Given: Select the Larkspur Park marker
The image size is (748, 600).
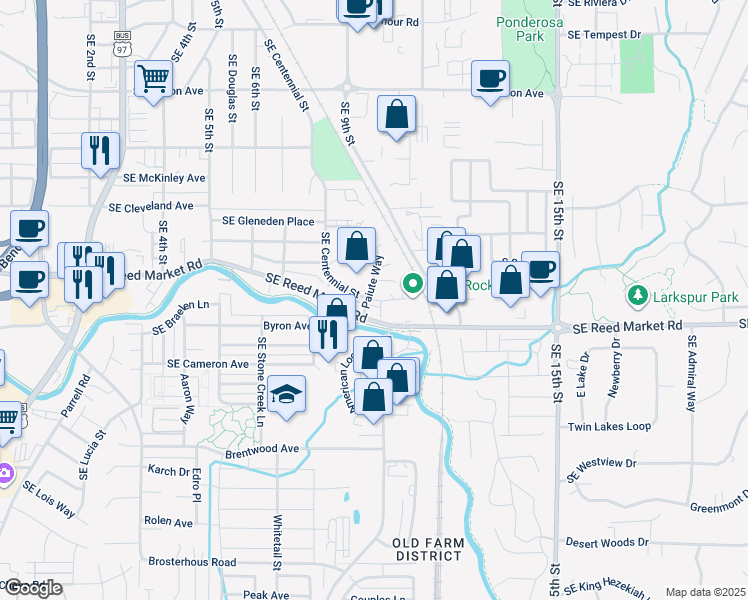Looking at the screenshot, I should 637,297.
